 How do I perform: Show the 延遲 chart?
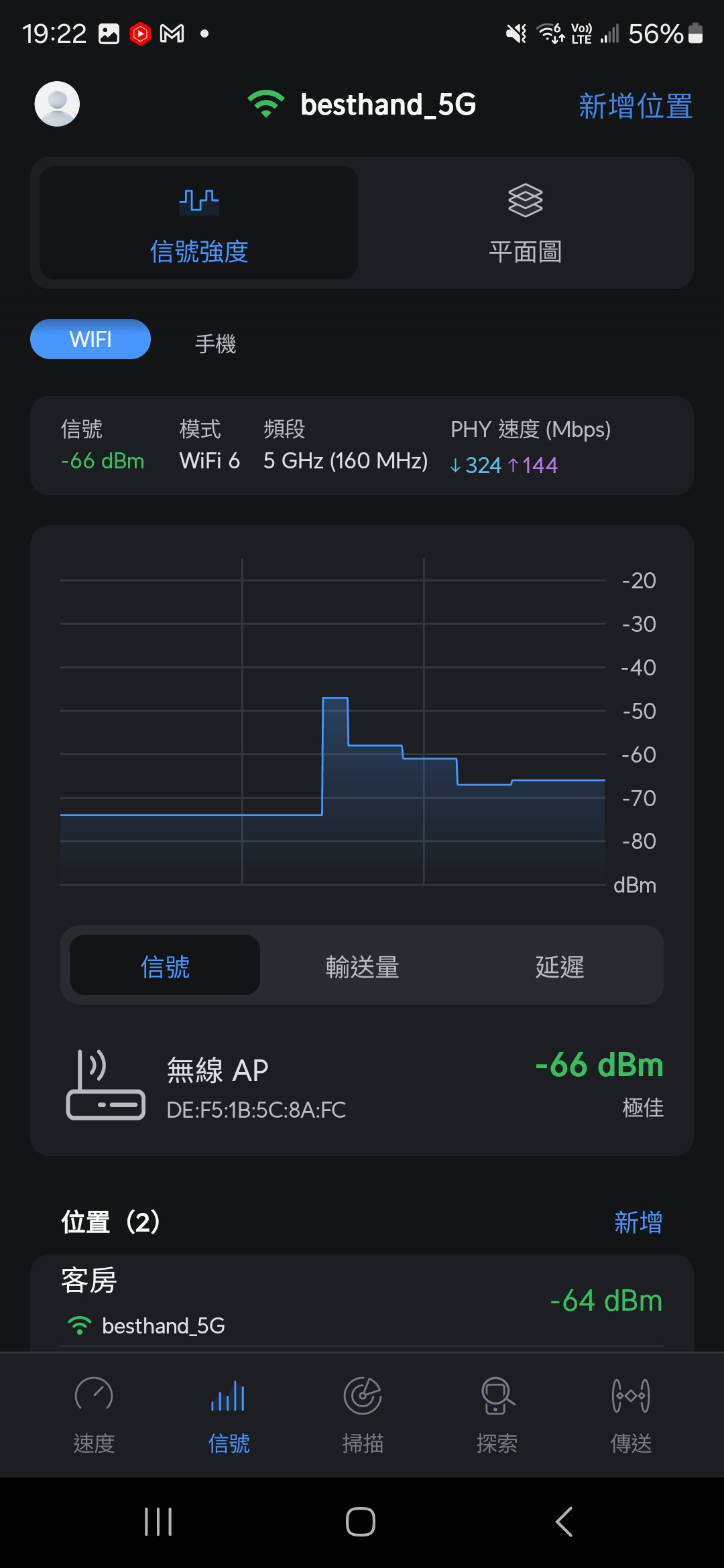point(559,966)
